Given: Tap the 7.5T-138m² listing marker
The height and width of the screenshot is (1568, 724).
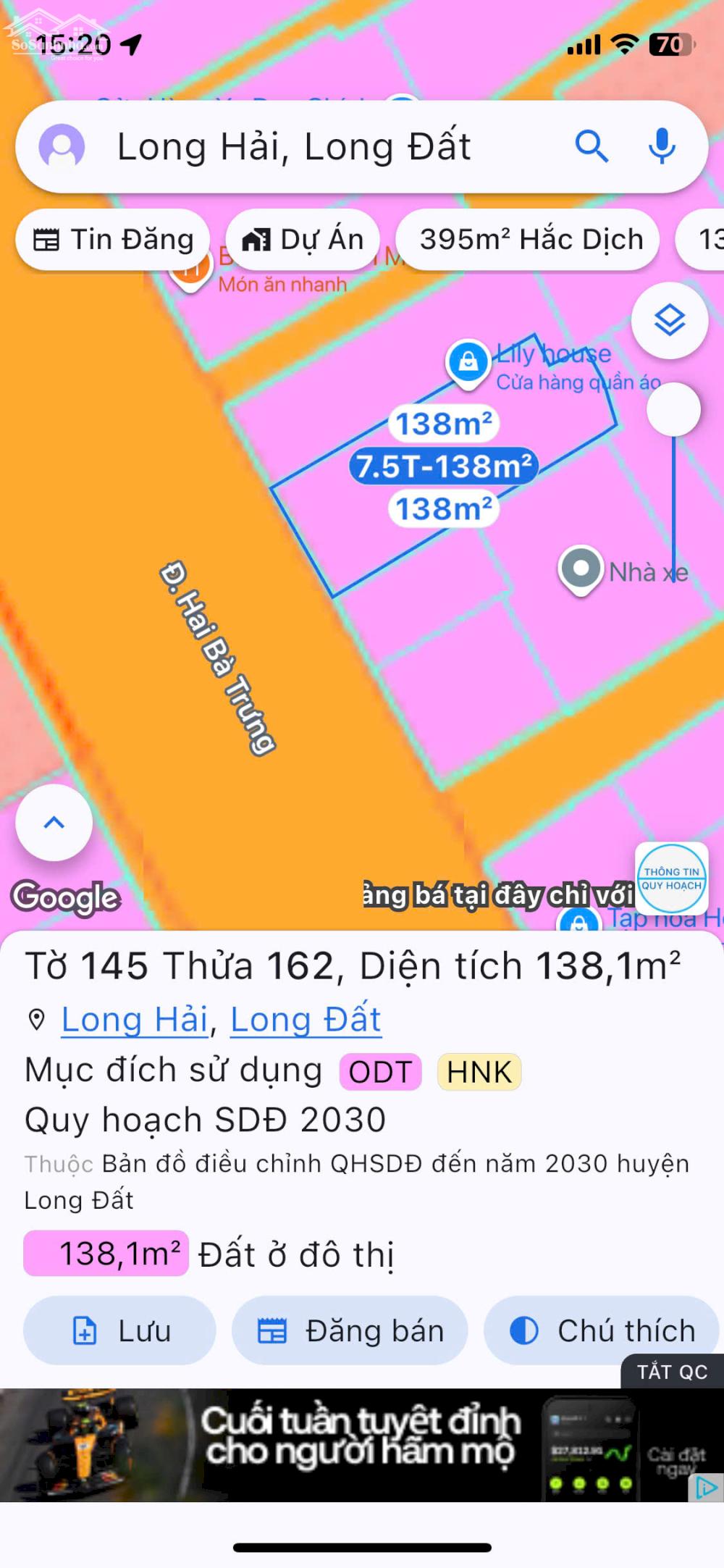Looking at the screenshot, I should pyautogui.click(x=444, y=466).
